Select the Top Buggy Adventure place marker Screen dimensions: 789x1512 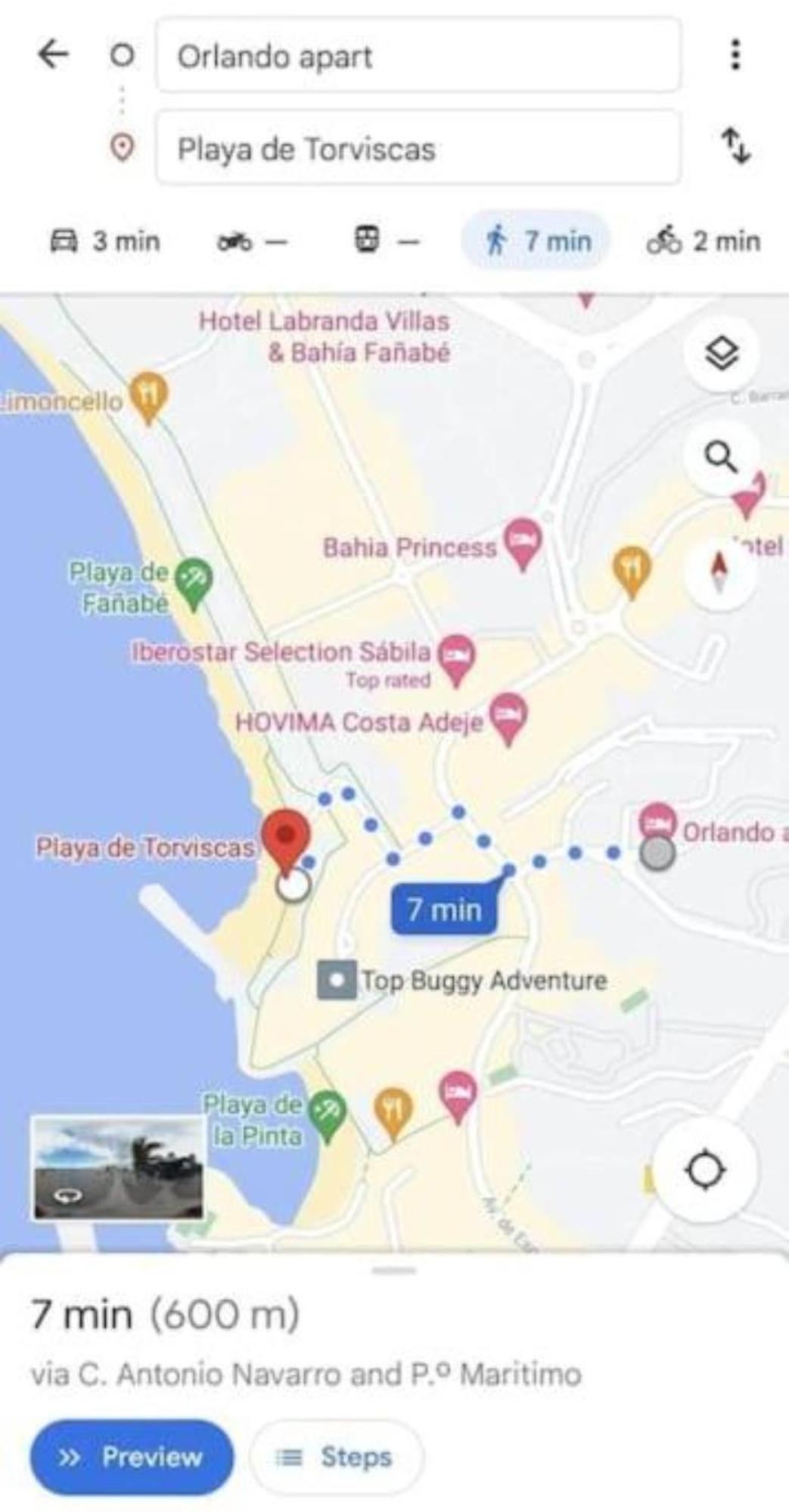(x=337, y=981)
